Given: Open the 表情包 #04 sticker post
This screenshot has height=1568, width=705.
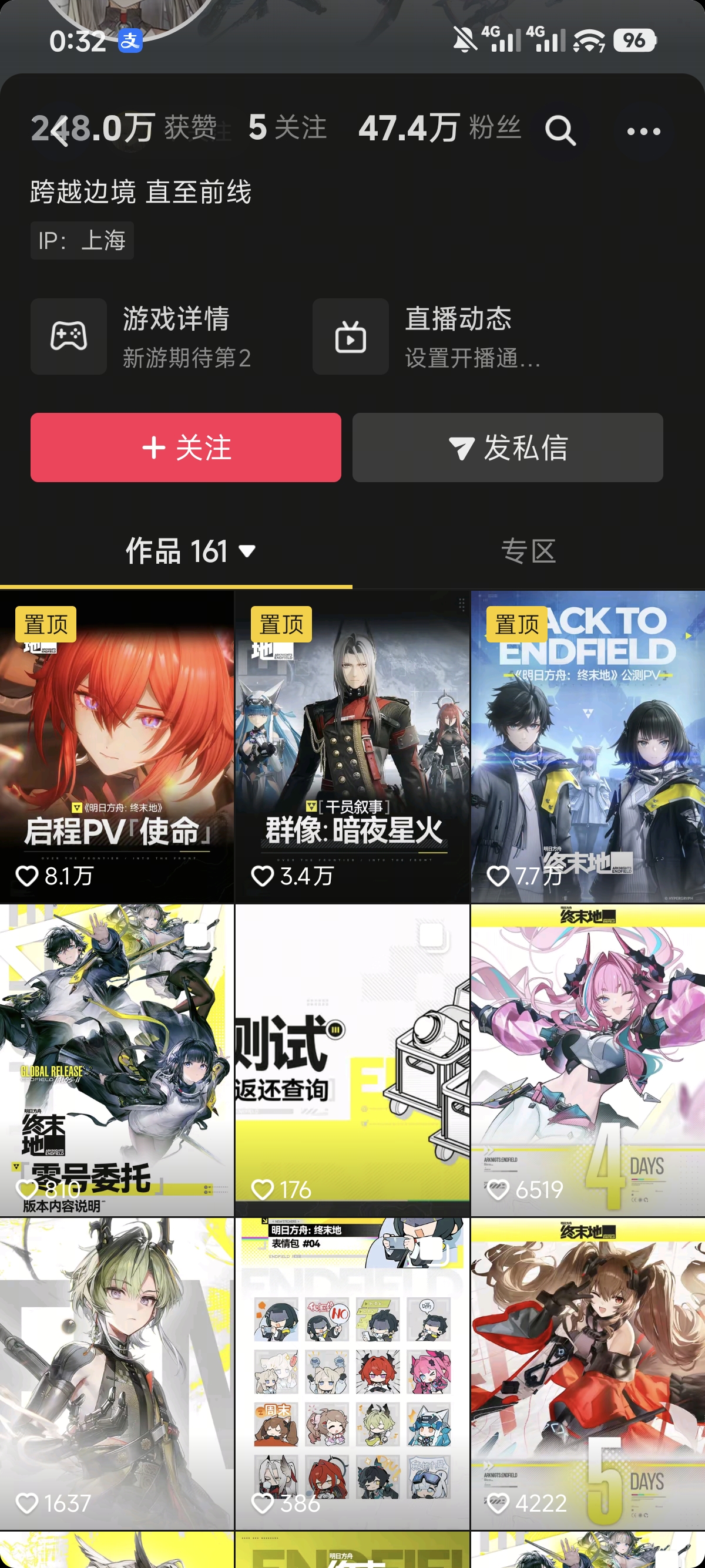Looking at the screenshot, I should [352, 1373].
